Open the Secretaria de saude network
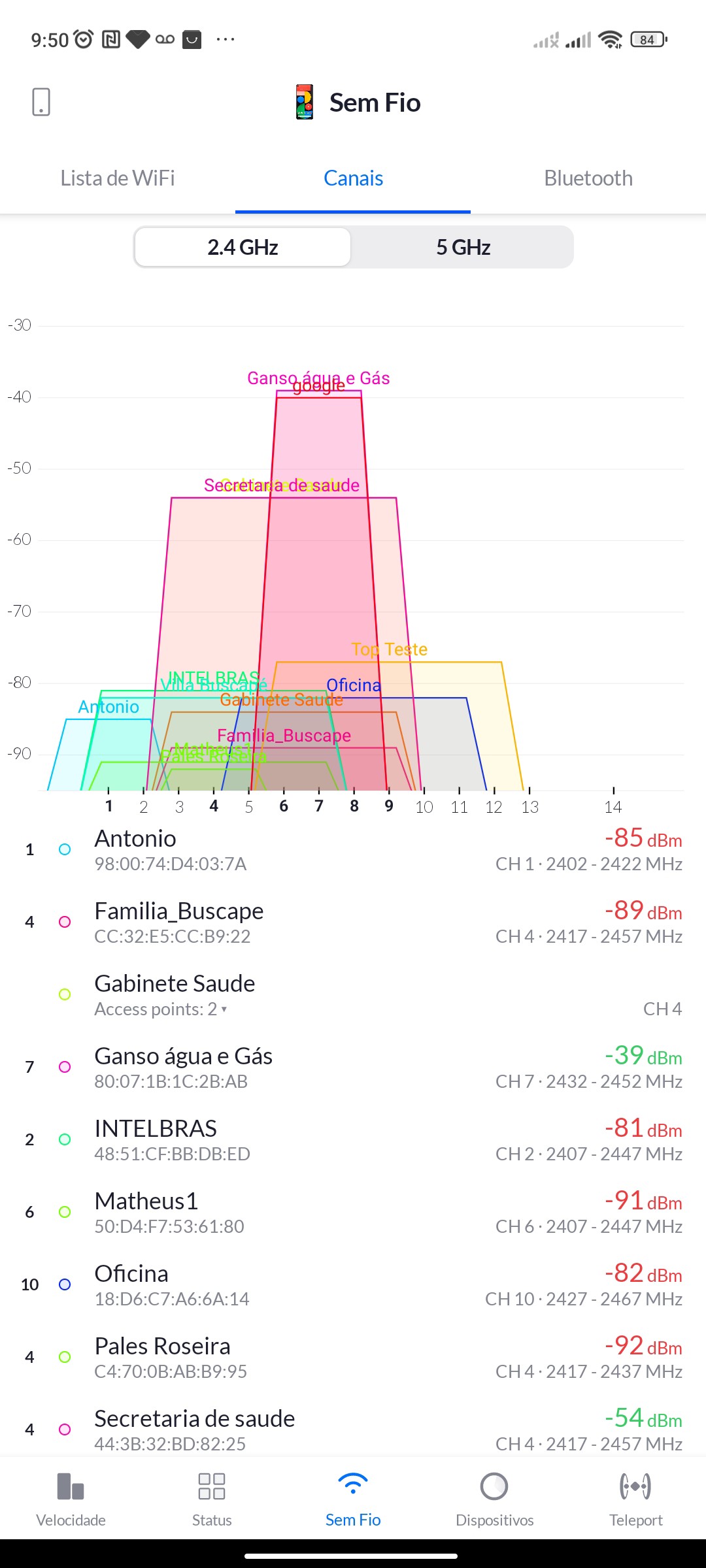Image resolution: width=706 pixels, height=1568 pixels. click(353, 1428)
